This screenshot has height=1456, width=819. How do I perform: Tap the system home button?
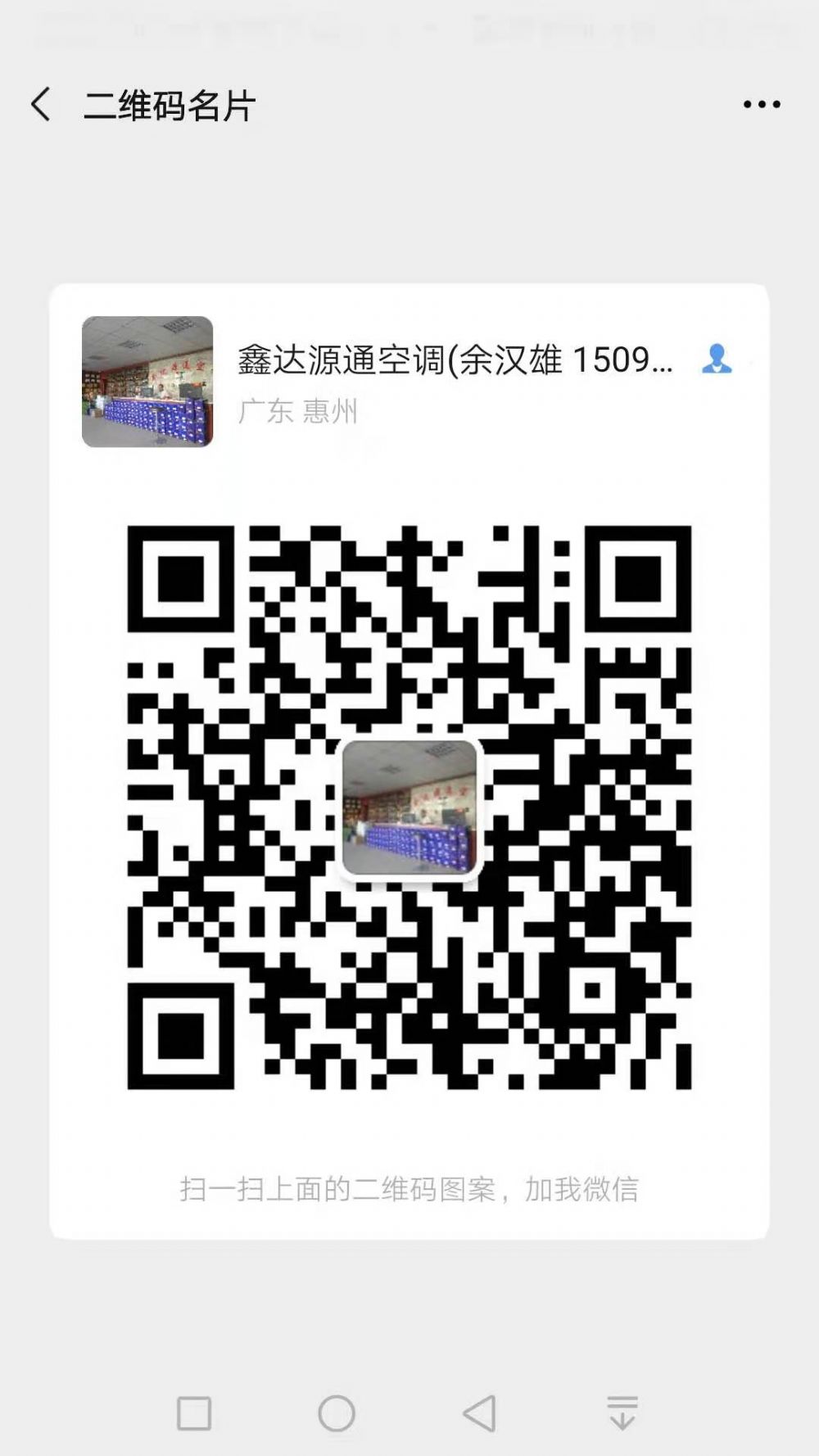pos(336,1413)
